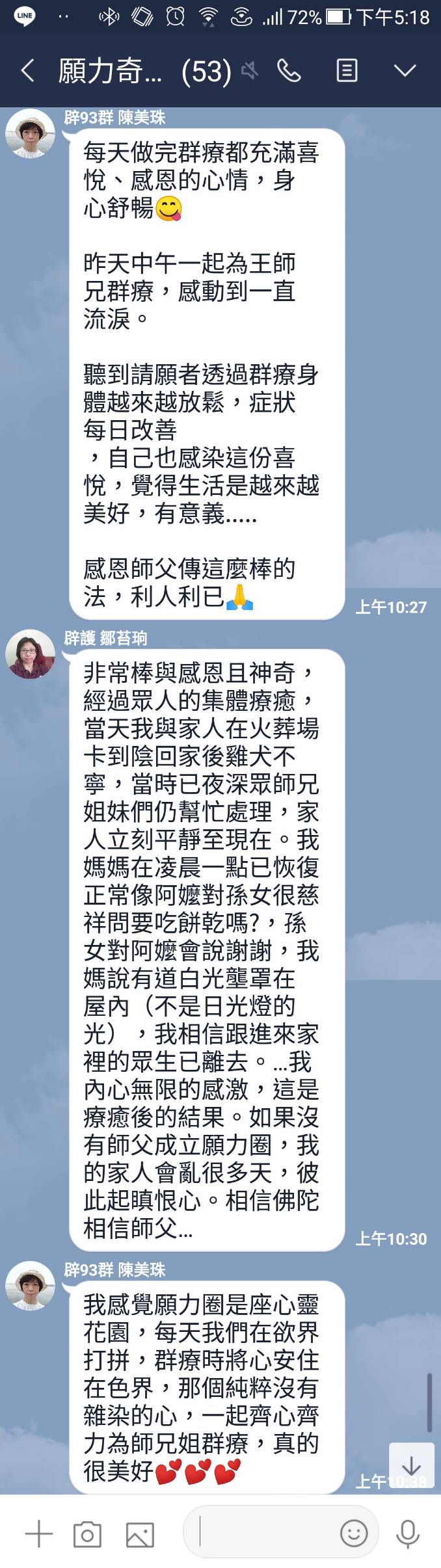Open the notes/albums icon in header
This screenshot has height=1568, width=441.
347,70
